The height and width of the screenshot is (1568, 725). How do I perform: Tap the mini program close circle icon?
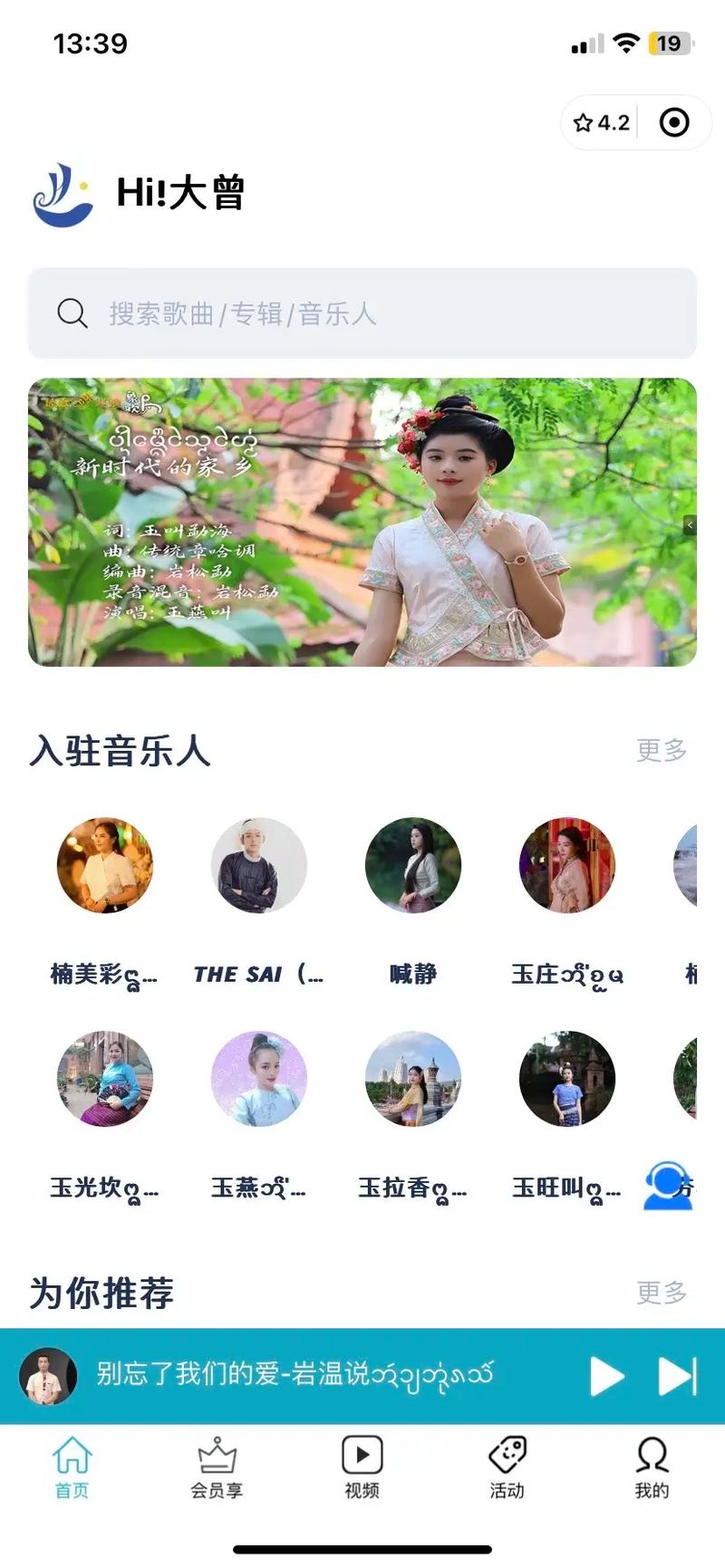(x=674, y=122)
